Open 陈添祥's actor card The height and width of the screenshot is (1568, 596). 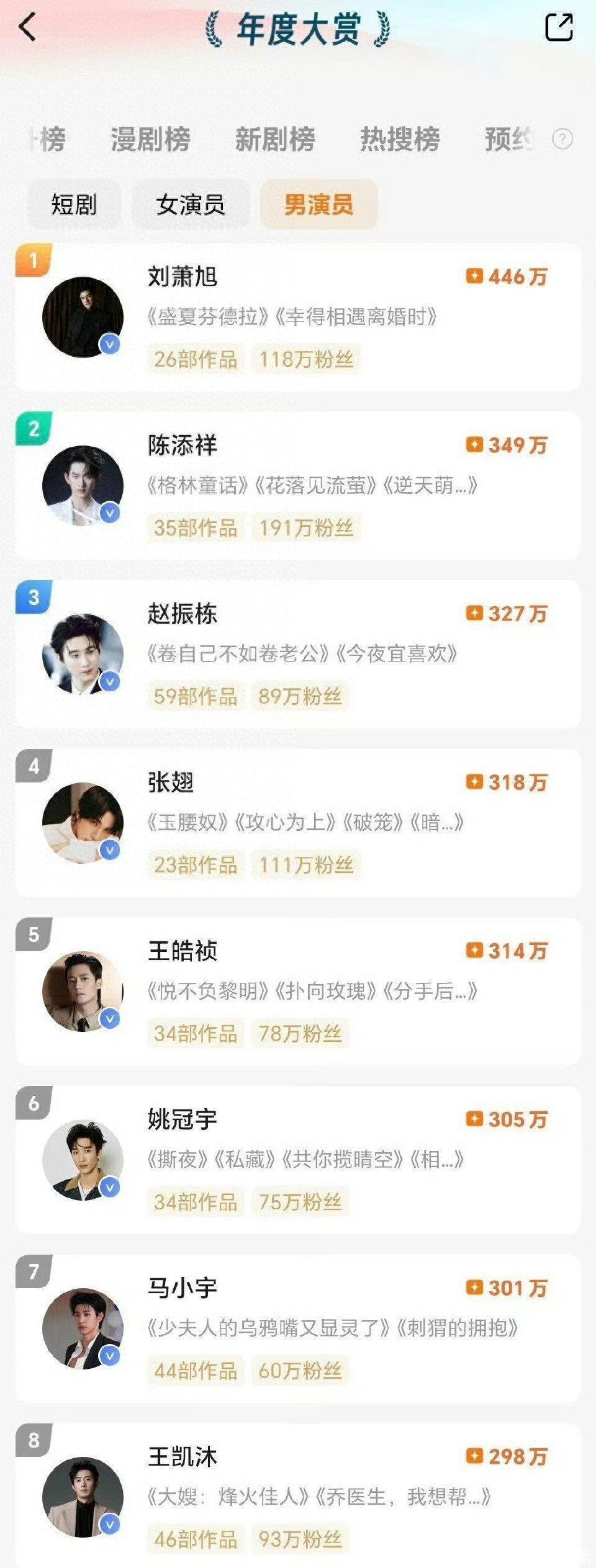pyautogui.click(x=298, y=486)
